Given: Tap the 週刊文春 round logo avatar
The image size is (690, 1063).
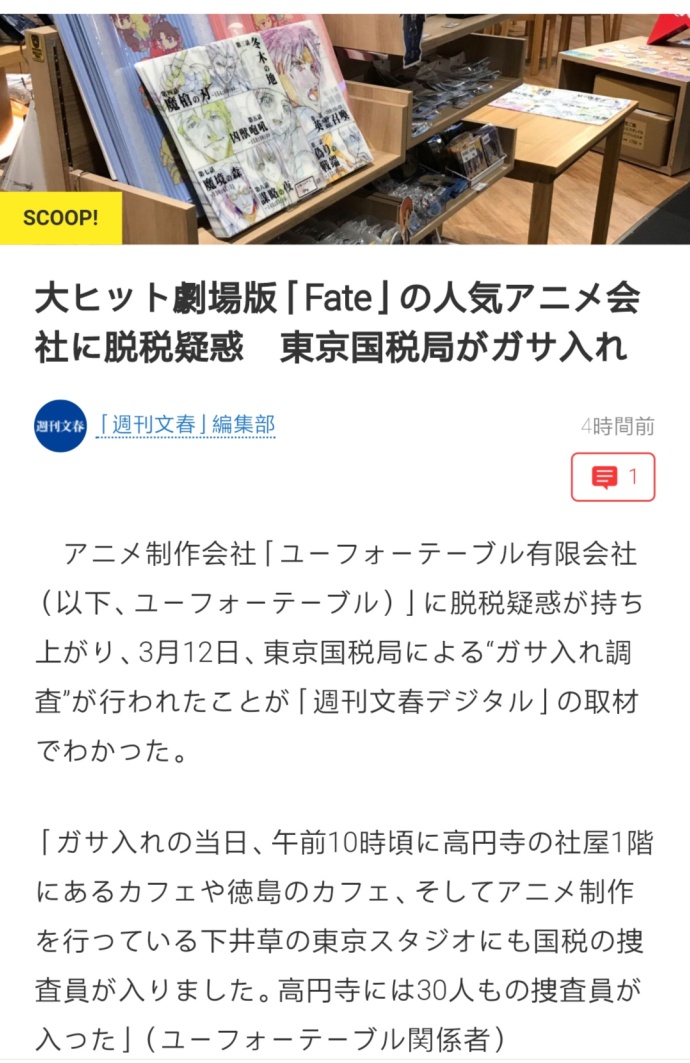Looking at the screenshot, I should [60, 426].
